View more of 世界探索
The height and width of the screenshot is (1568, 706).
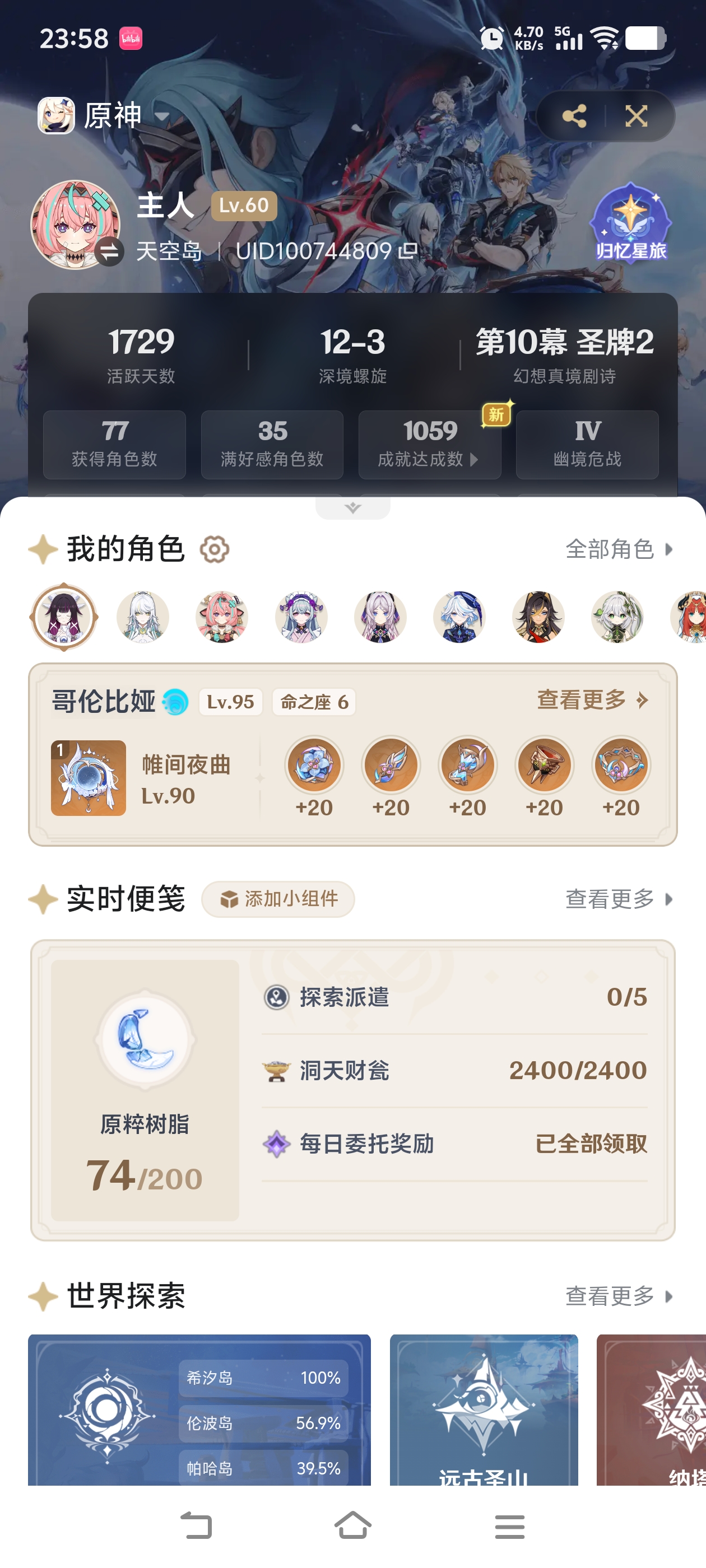tap(619, 1296)
